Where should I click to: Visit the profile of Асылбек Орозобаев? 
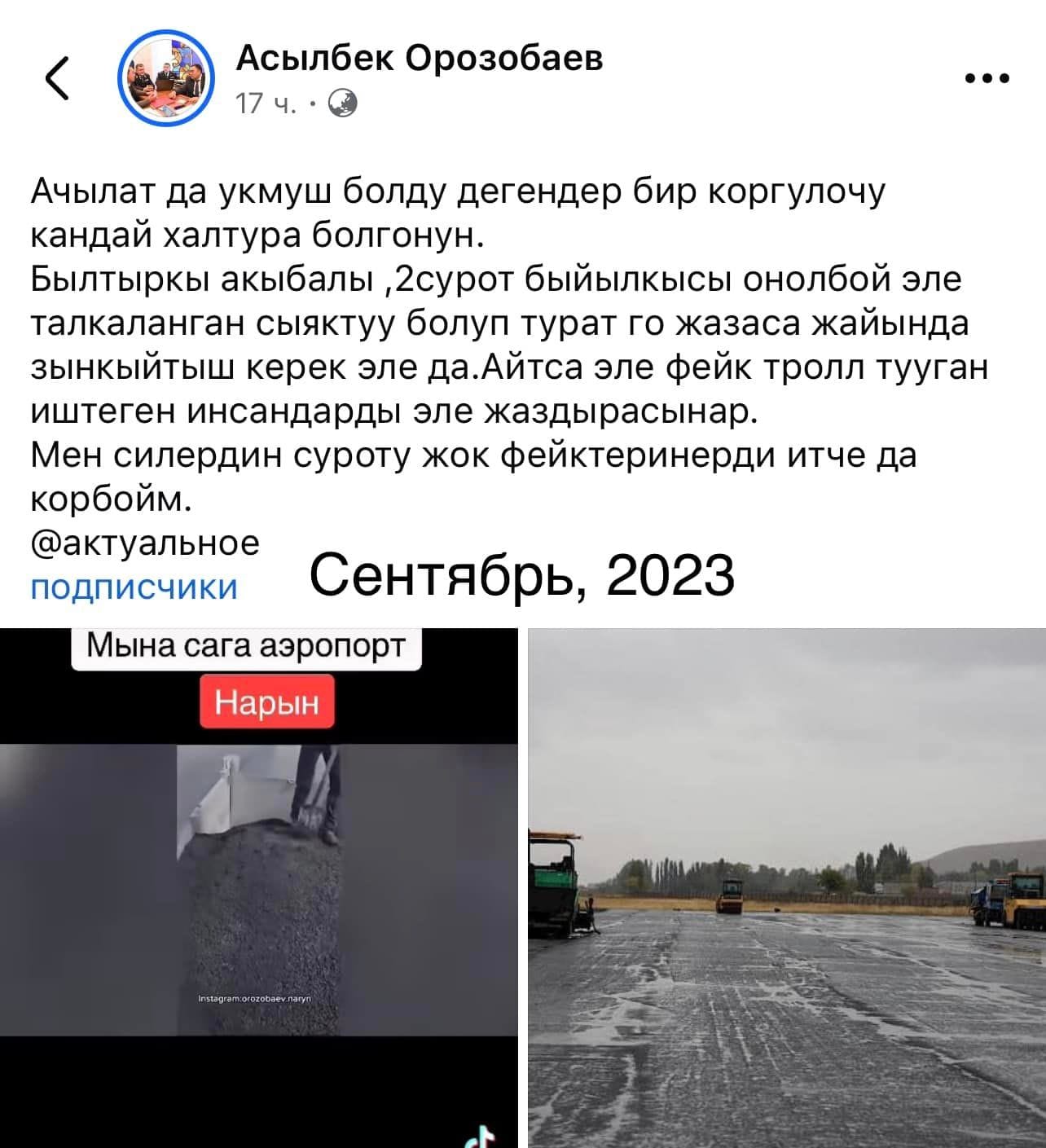(x=419, y=59)
